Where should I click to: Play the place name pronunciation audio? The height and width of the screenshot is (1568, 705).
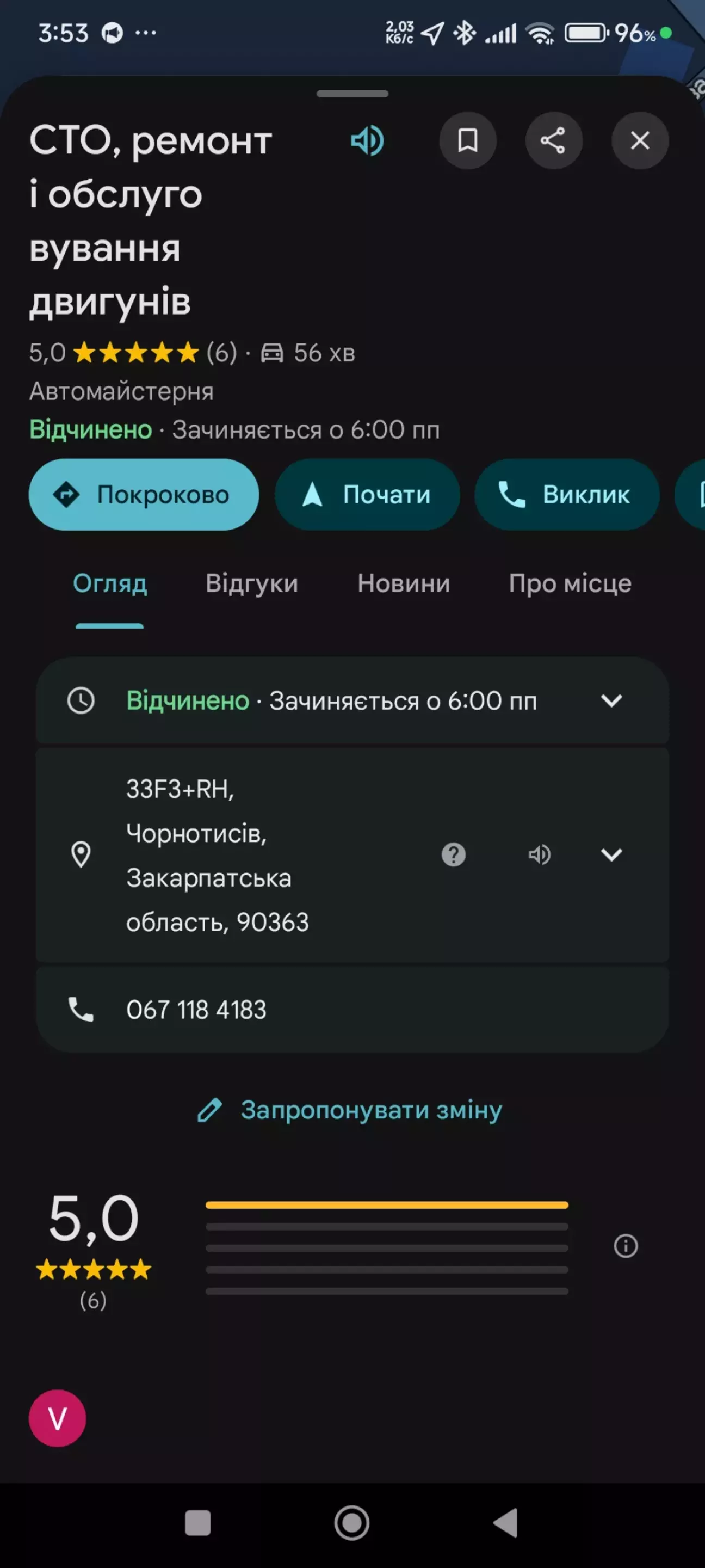[367, 141]
